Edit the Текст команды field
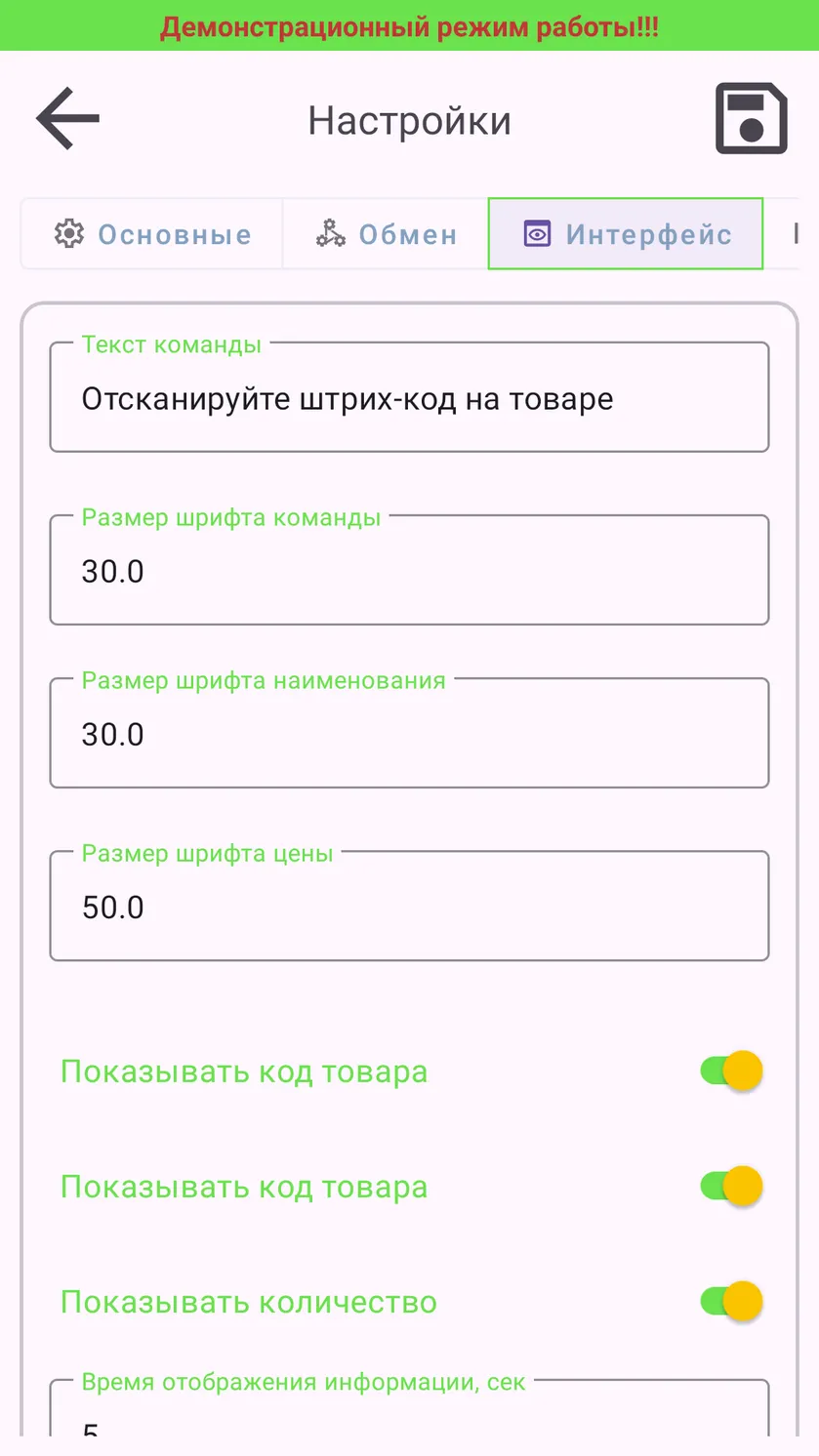The image size is (819, 1456). click(x=410, y=397)
